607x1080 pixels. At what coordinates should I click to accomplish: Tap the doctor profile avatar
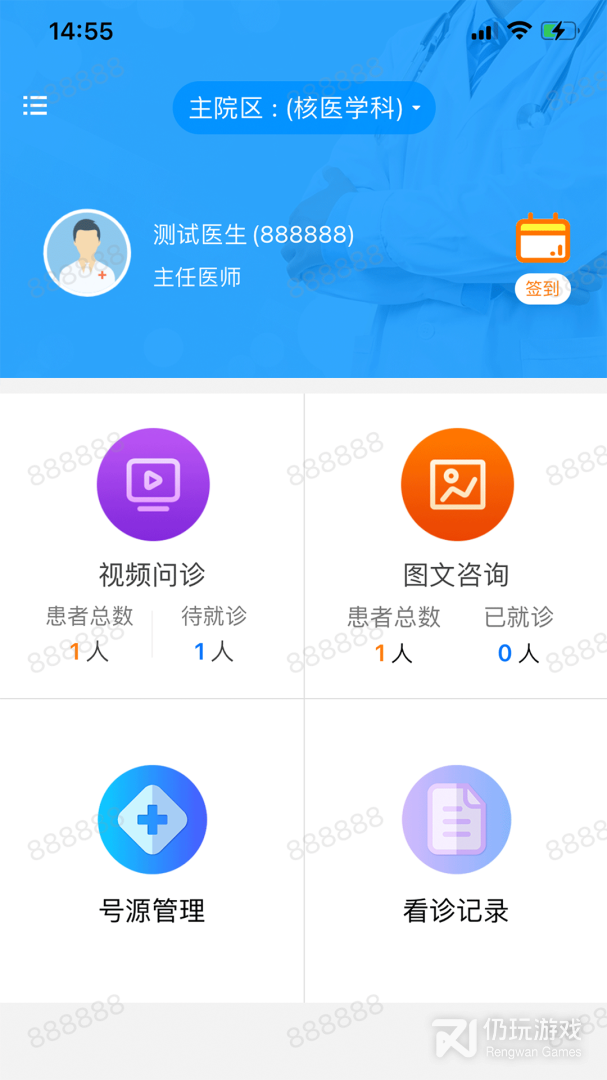coord(87,252)
